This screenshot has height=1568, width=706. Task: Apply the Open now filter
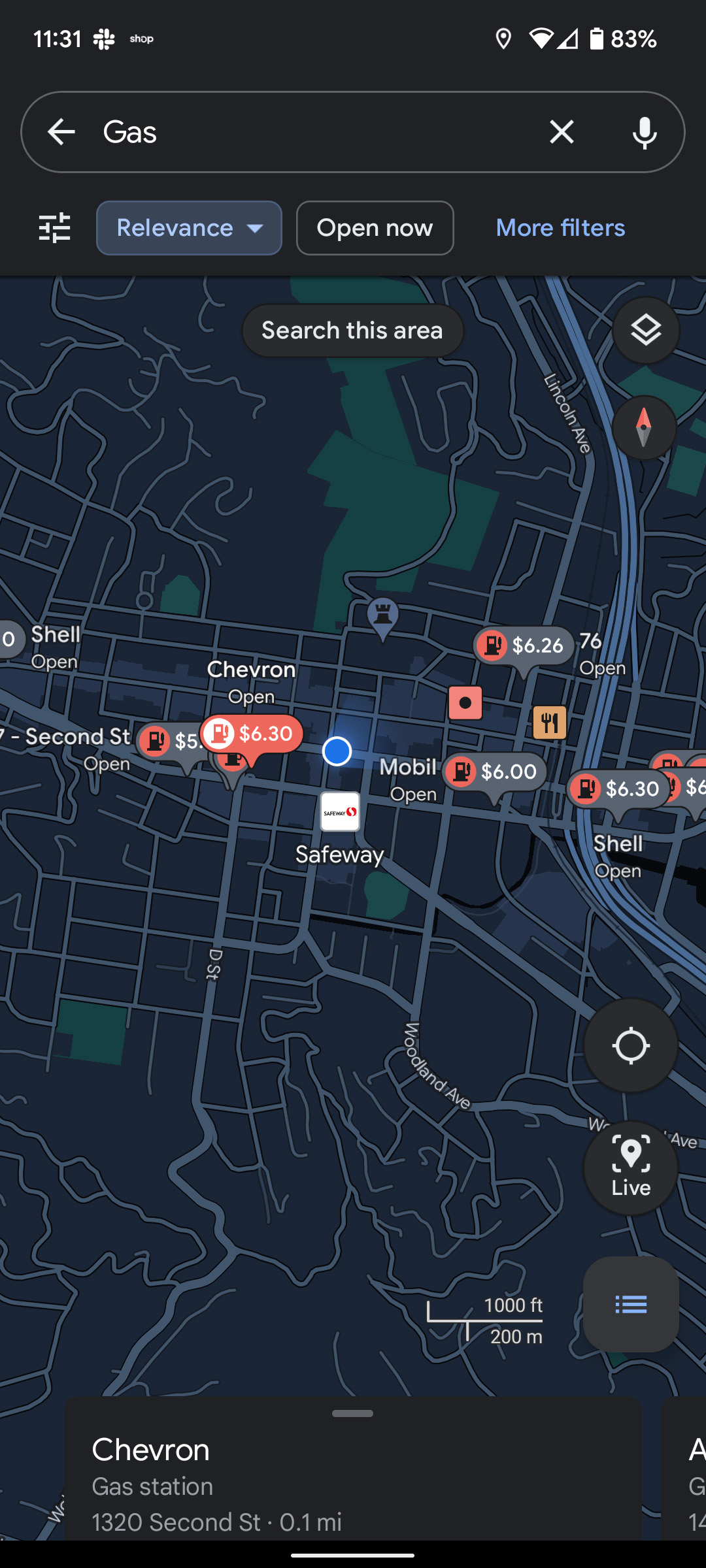(x=375, y=228)
